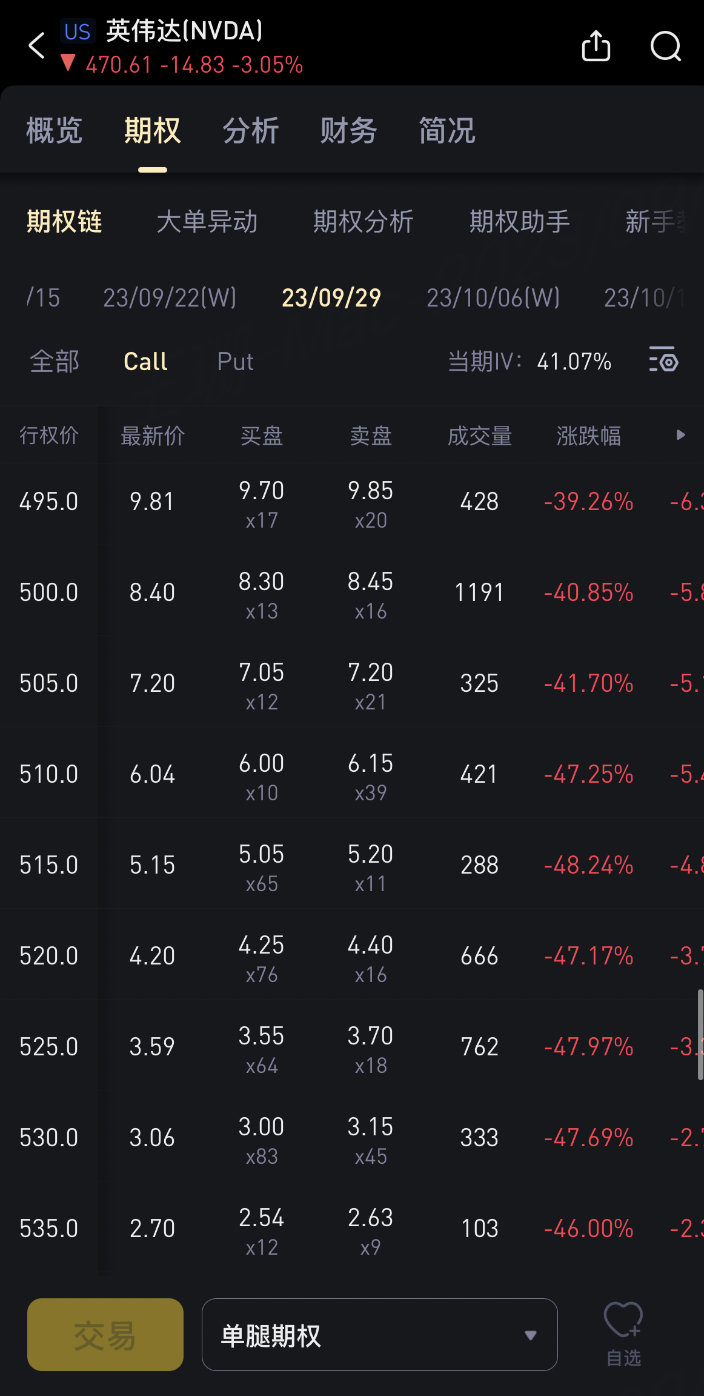Filter the chain to Put options

(x=235, y=361)
